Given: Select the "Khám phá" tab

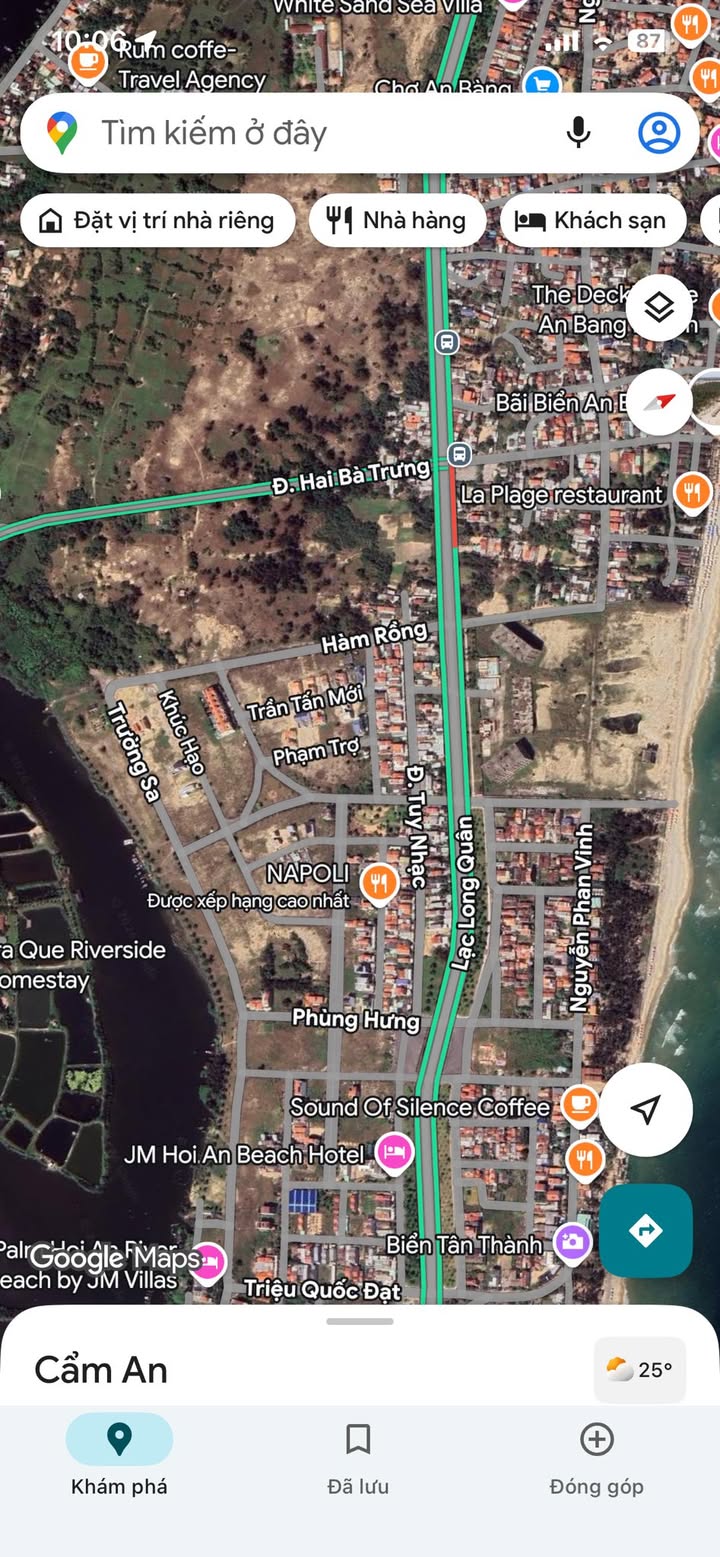Looking at the screenshot, I should click(119, 1458).
